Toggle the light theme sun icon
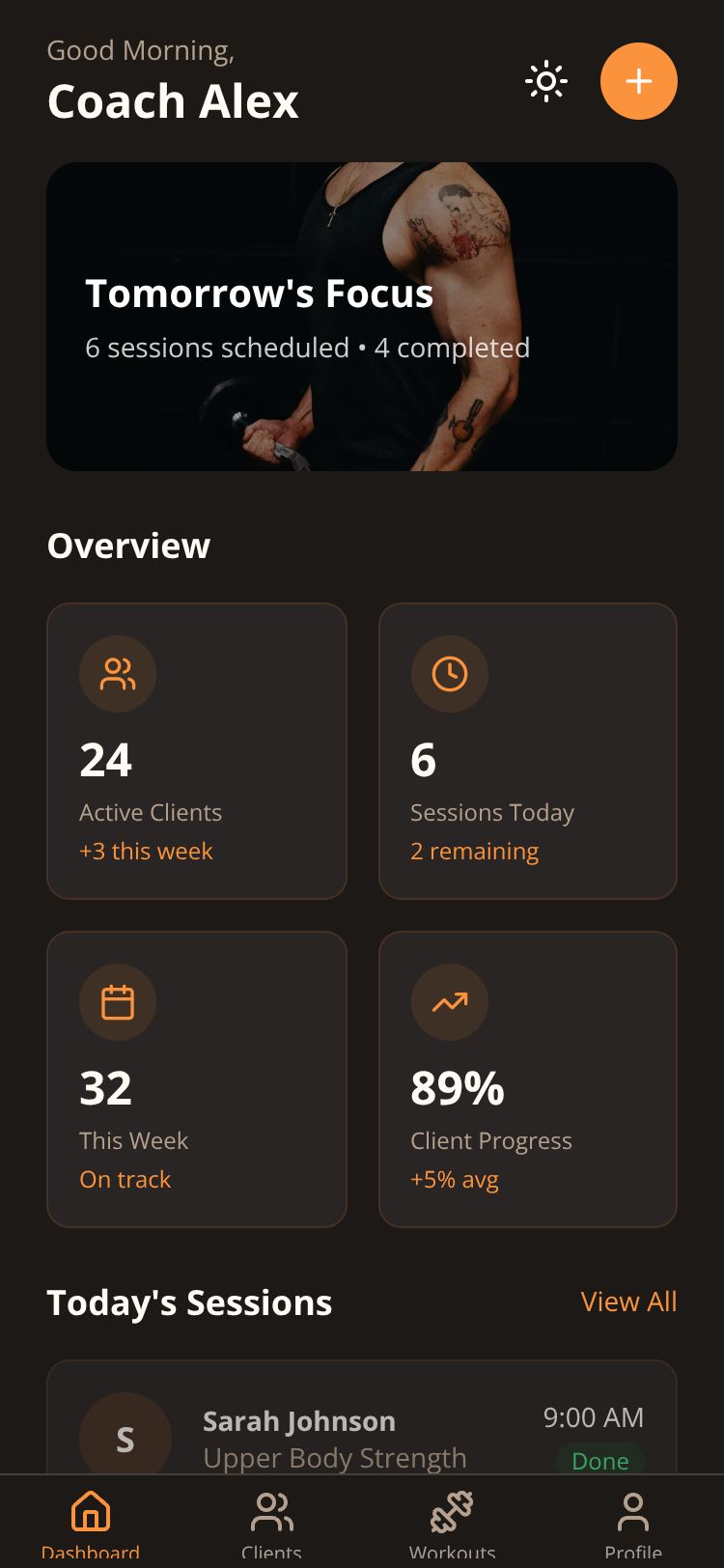The width and height of the screenshot is (724, 1568). 546,81
